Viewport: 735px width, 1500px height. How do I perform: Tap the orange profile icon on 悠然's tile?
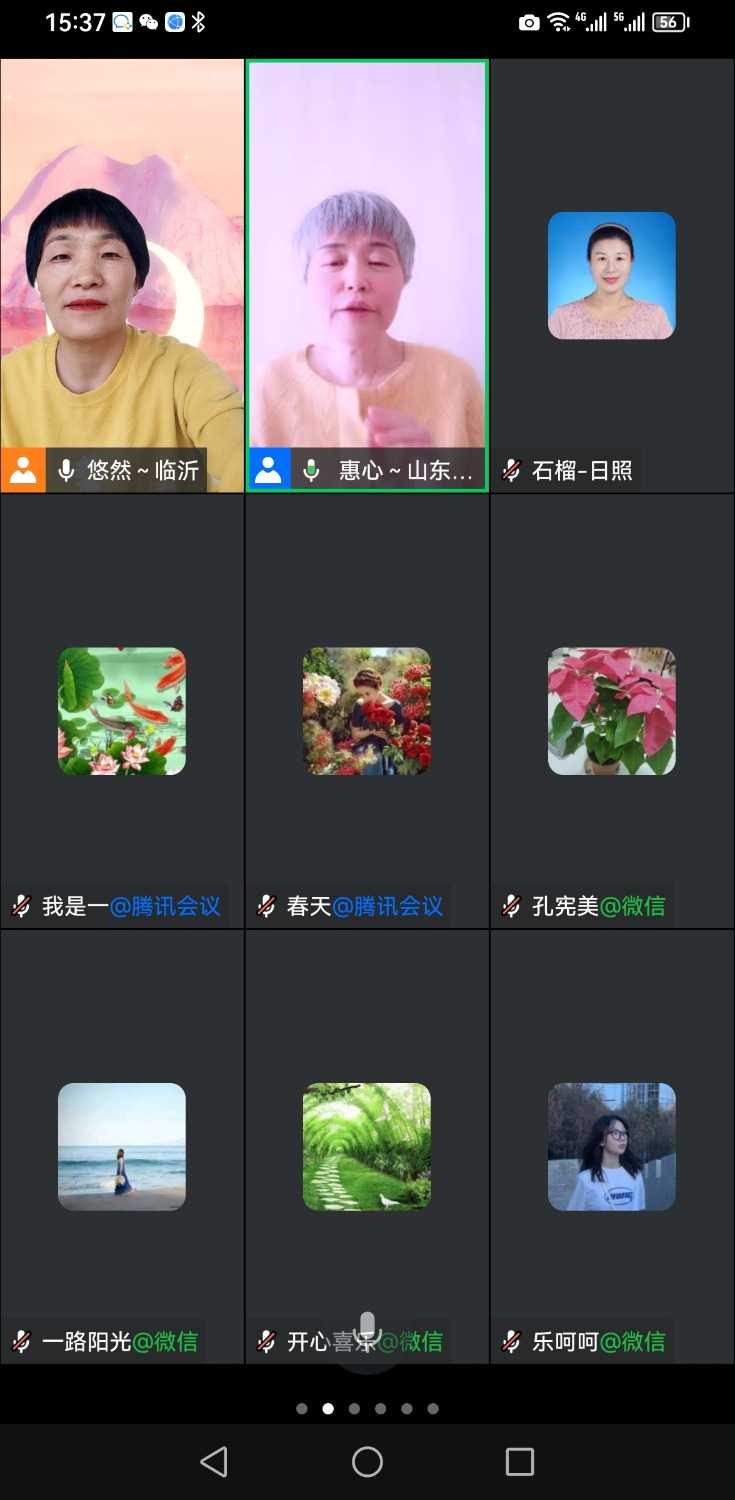click(22, 467)
